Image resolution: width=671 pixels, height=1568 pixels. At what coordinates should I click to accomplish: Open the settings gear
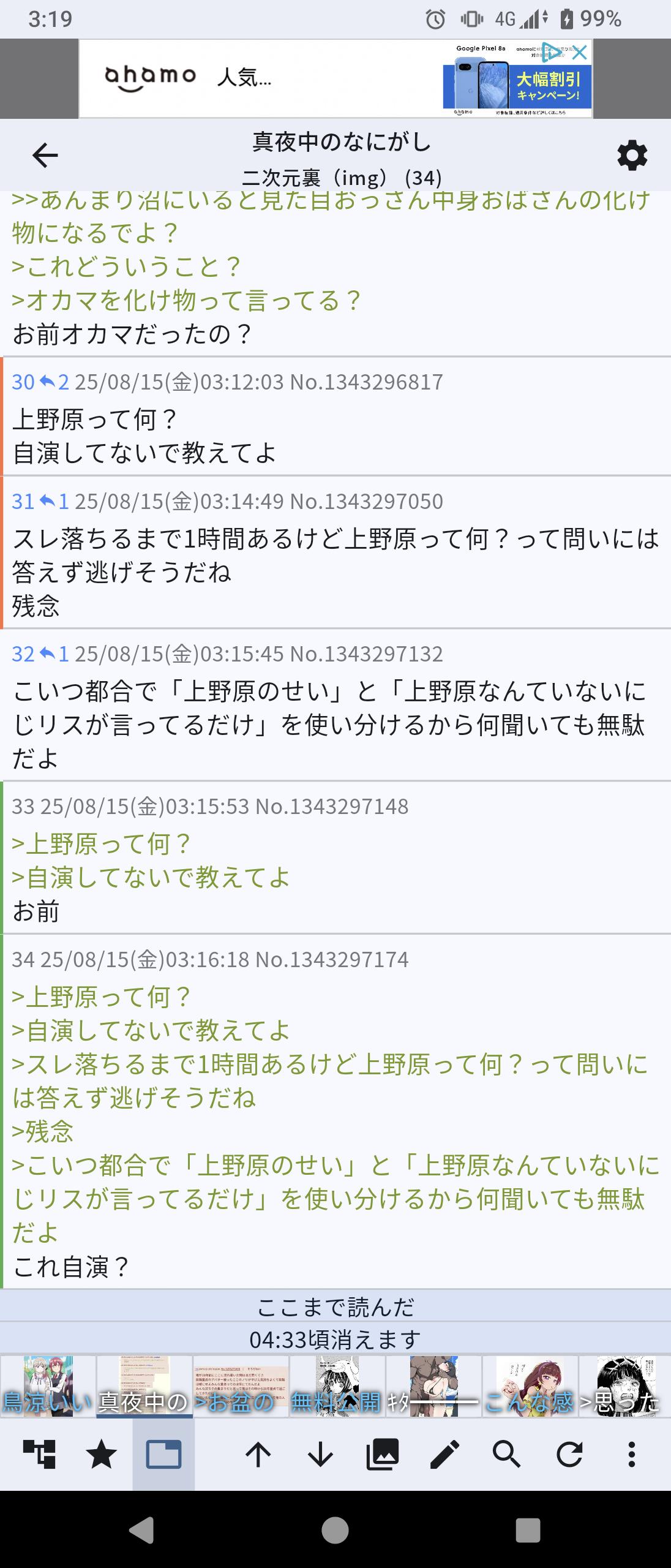tap(632, 156)
